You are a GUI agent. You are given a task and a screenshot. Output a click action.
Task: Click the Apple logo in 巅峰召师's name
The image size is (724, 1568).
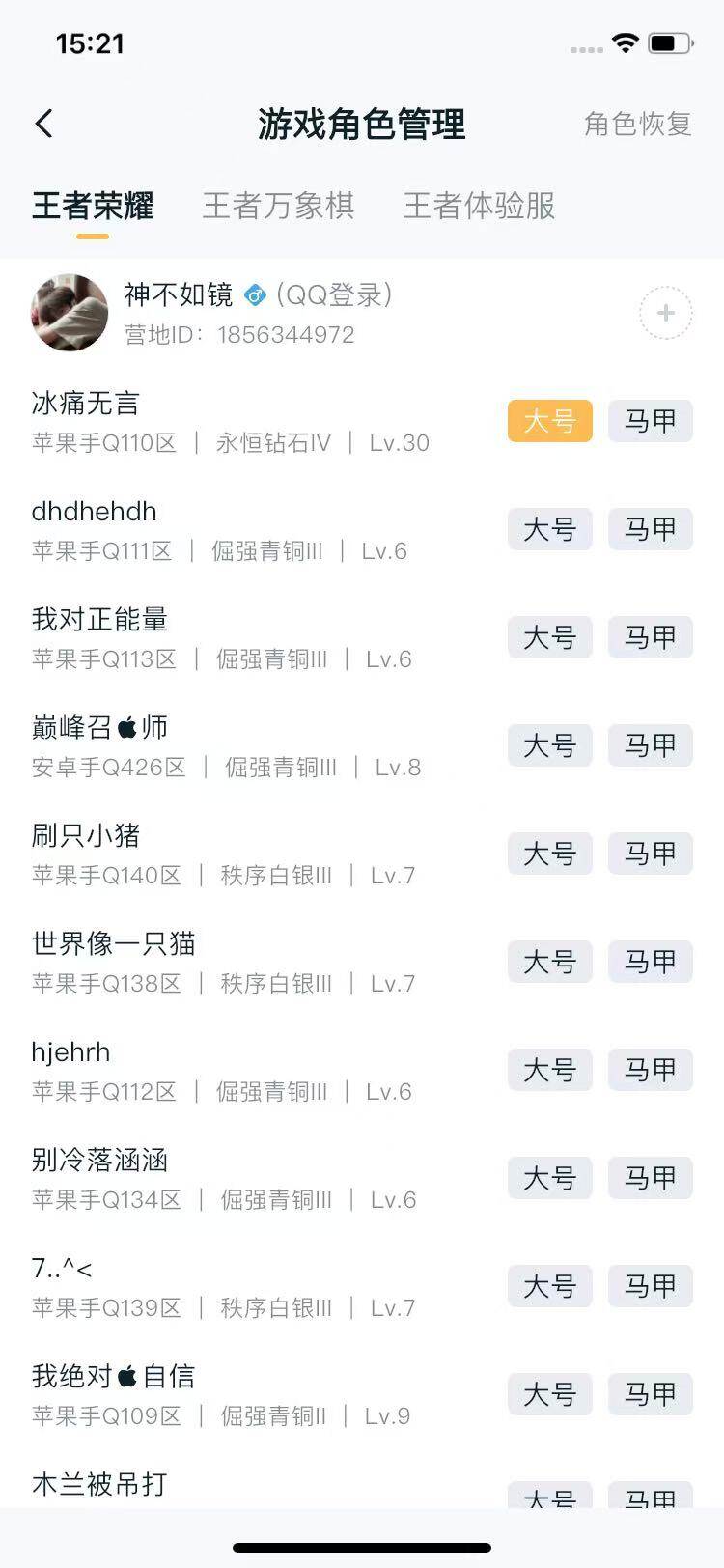click(126, 726)
